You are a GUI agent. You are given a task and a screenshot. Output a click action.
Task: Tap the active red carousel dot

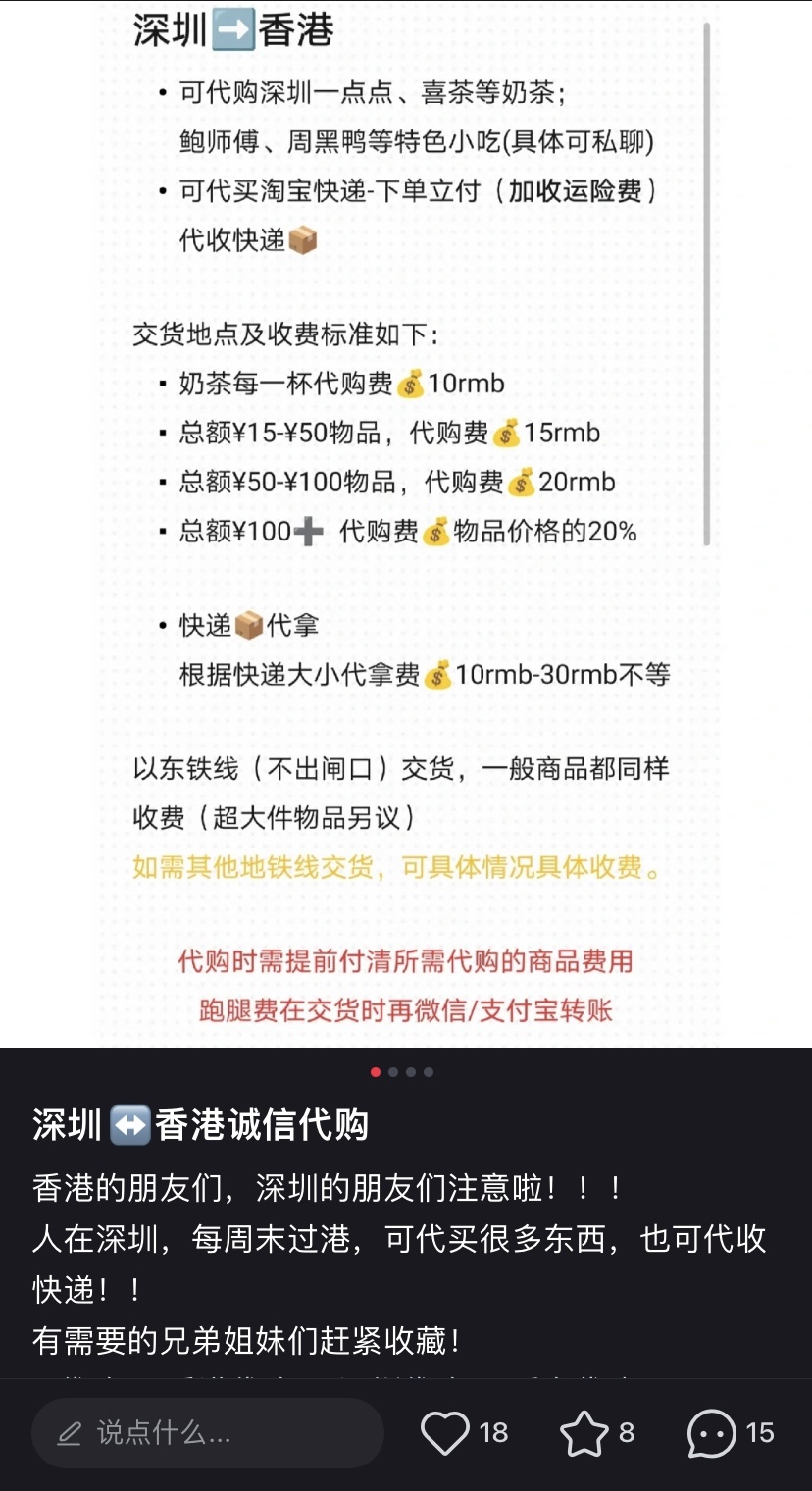(376, 1072)
